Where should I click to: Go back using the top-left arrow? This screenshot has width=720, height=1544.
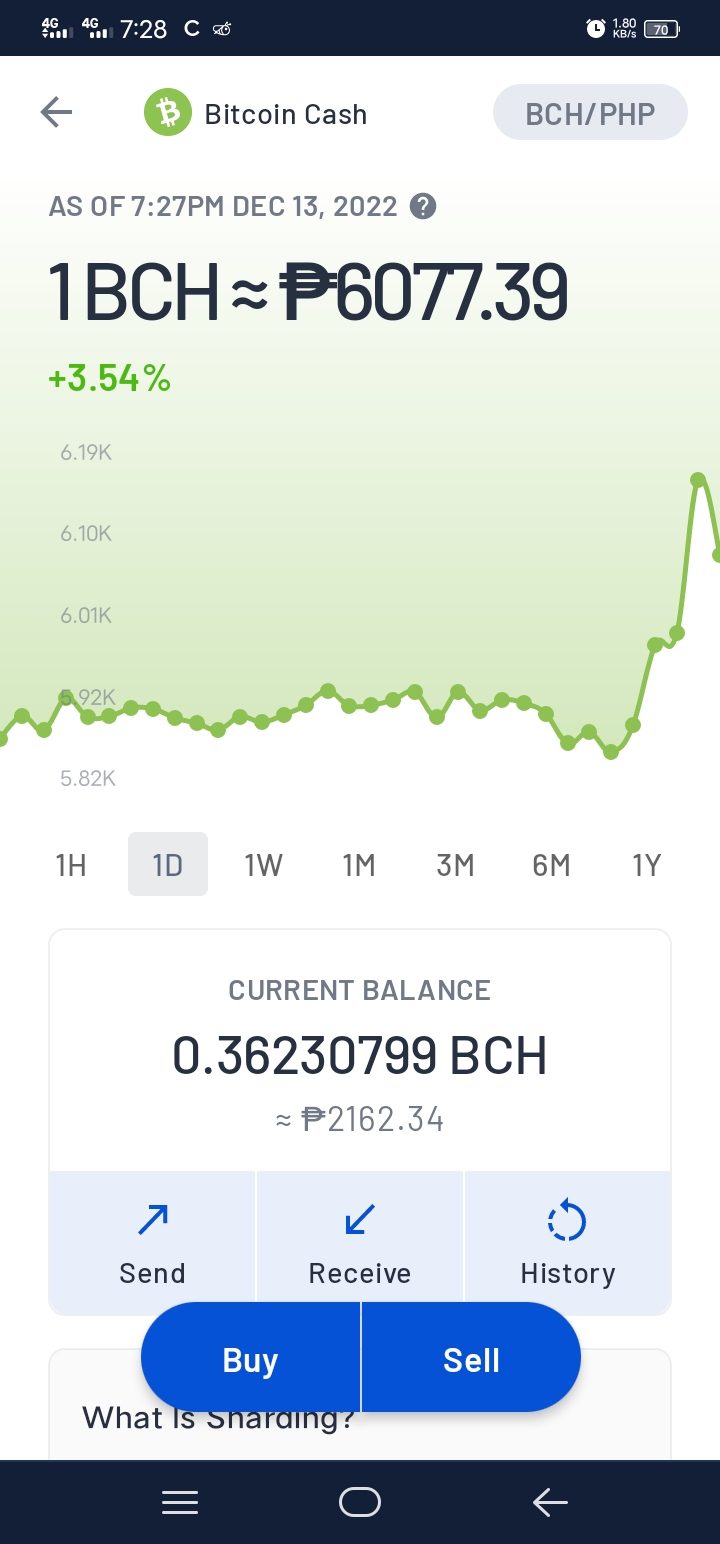pos(56,112)
